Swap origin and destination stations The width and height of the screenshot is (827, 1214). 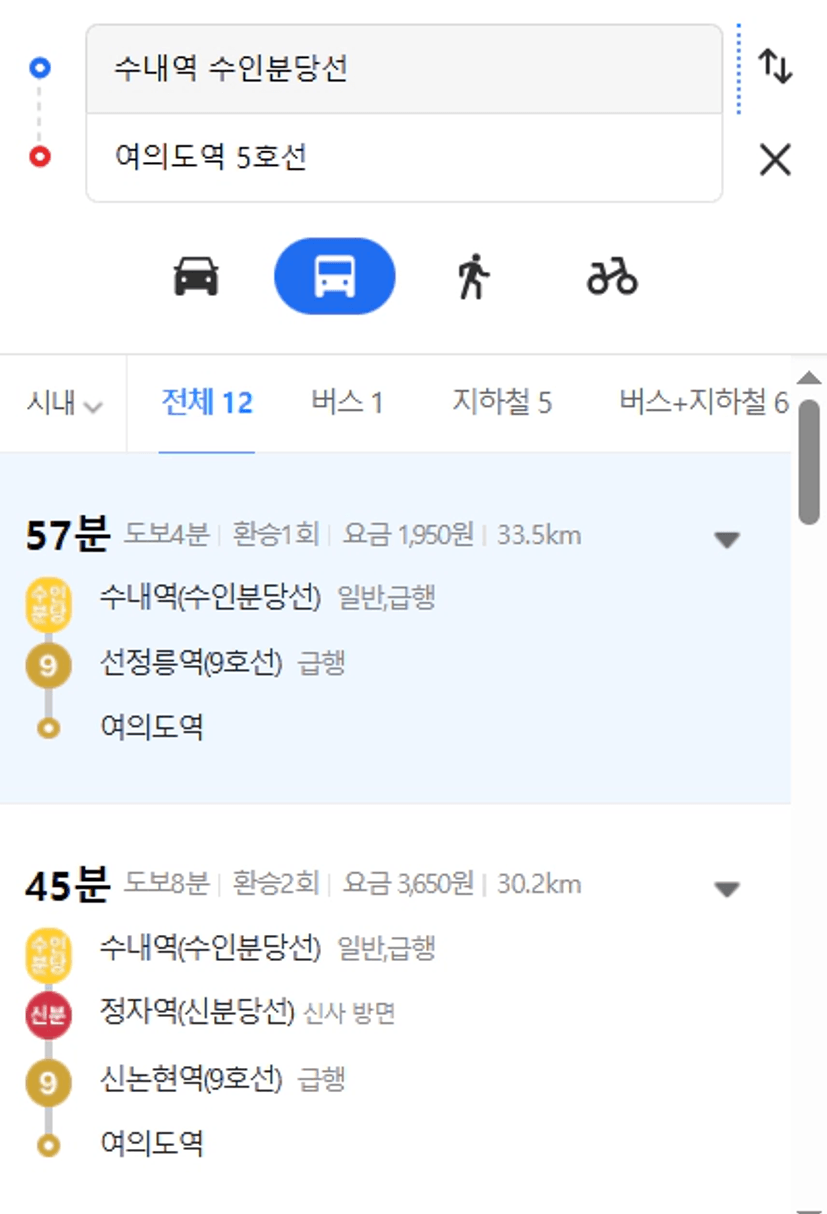(x=775, y=66)
